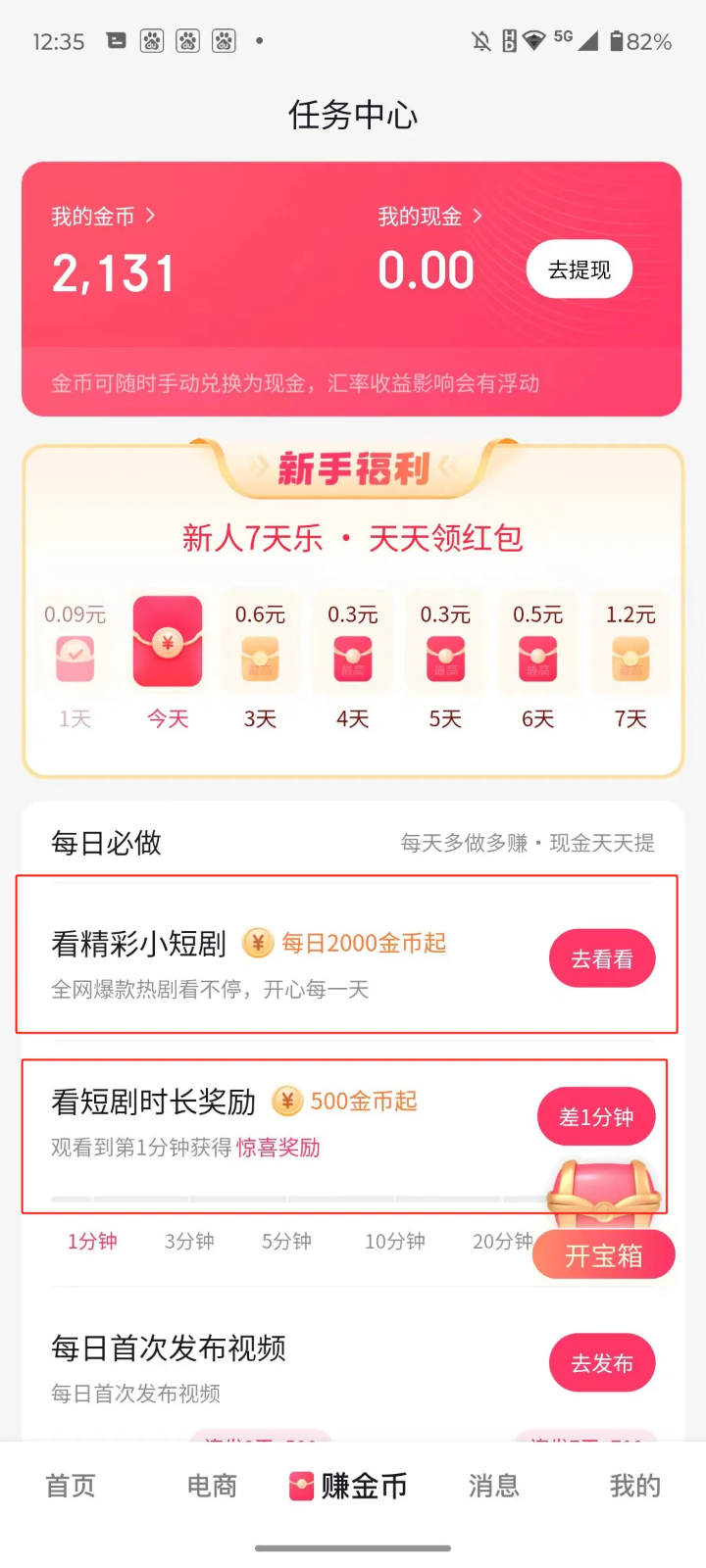Select the 赚金币 tab
Viewport: 706px width, 1568px height.
pos(350,1486)
